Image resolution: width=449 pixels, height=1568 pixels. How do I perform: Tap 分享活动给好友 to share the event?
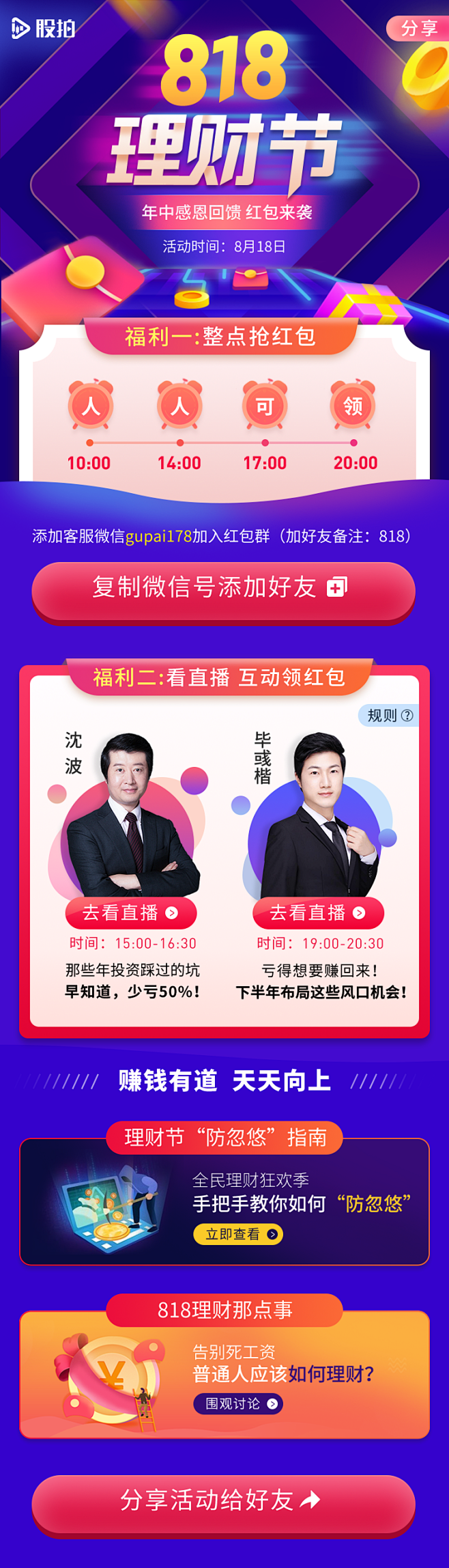pyautogui.click(x=223, y=1500)
